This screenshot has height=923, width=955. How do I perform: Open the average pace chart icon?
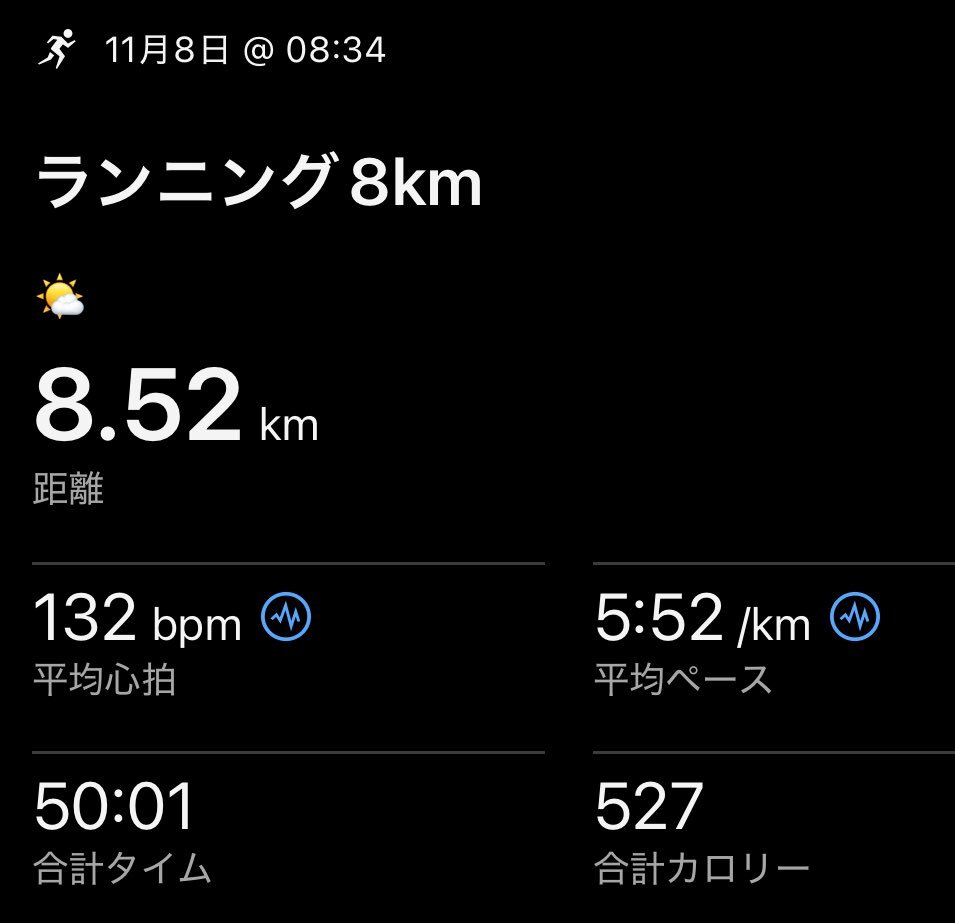(855, 619)
